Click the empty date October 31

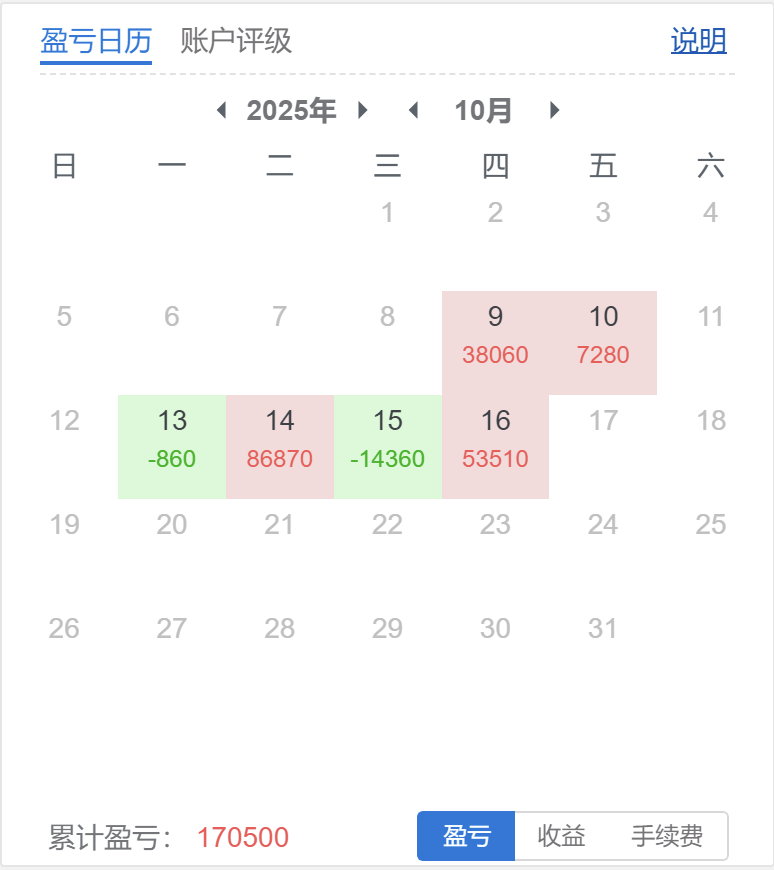click(x=603, y=628)
